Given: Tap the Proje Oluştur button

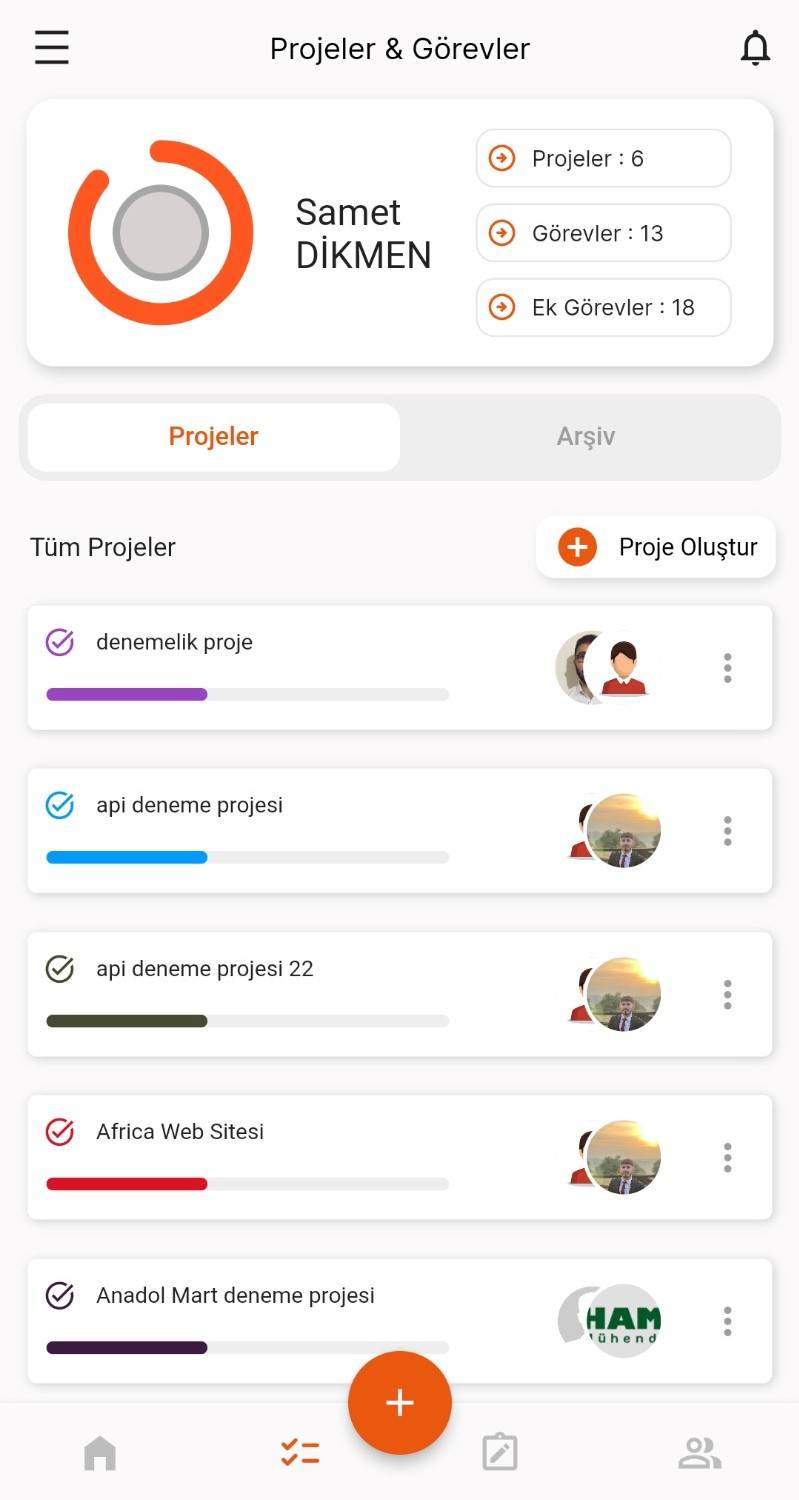Looking at the screenshot, I should (656, 547).
